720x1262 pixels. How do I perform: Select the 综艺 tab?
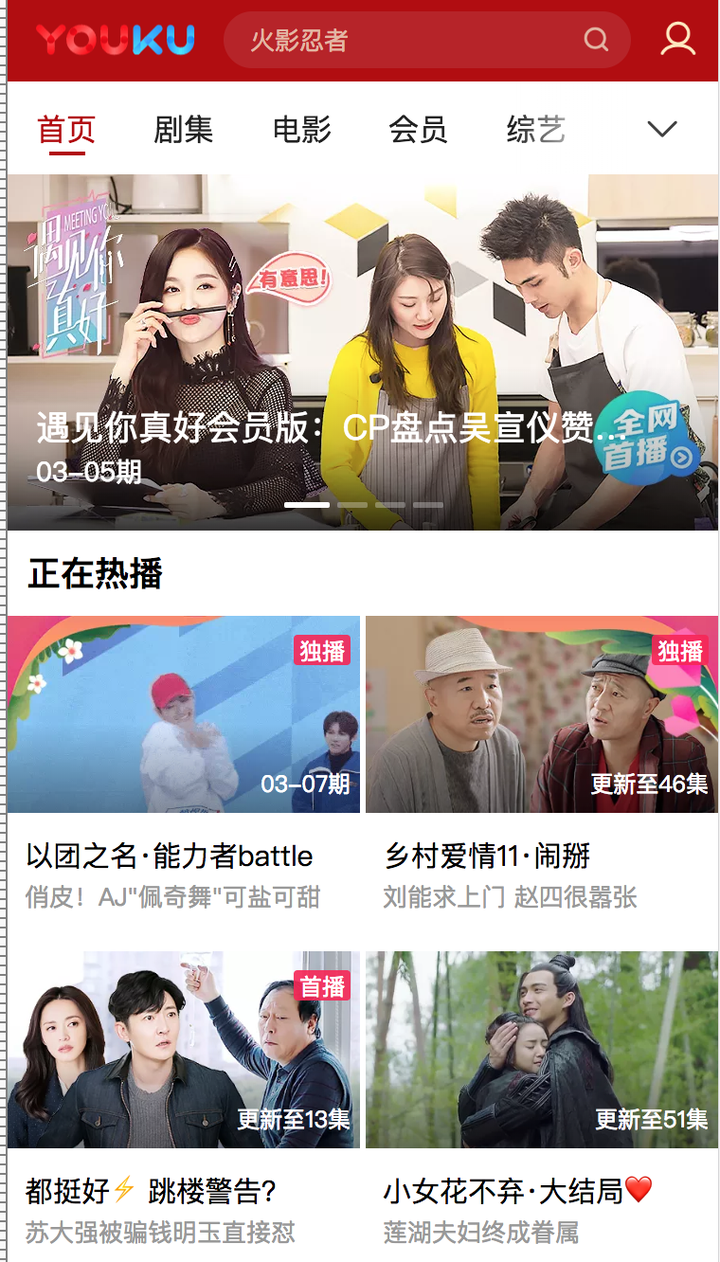[536, 130]
